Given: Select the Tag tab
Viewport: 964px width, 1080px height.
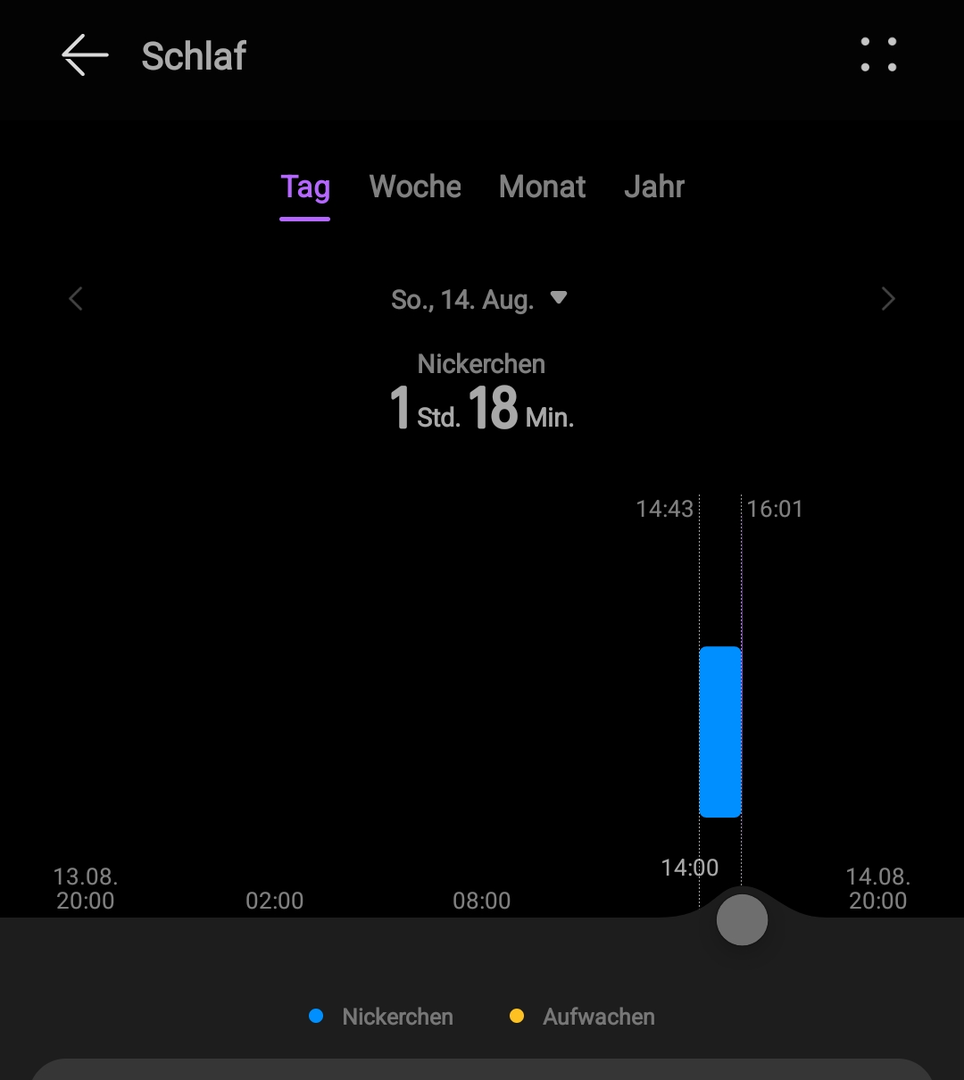Looking at the screenshot, I should pos(305,187).
